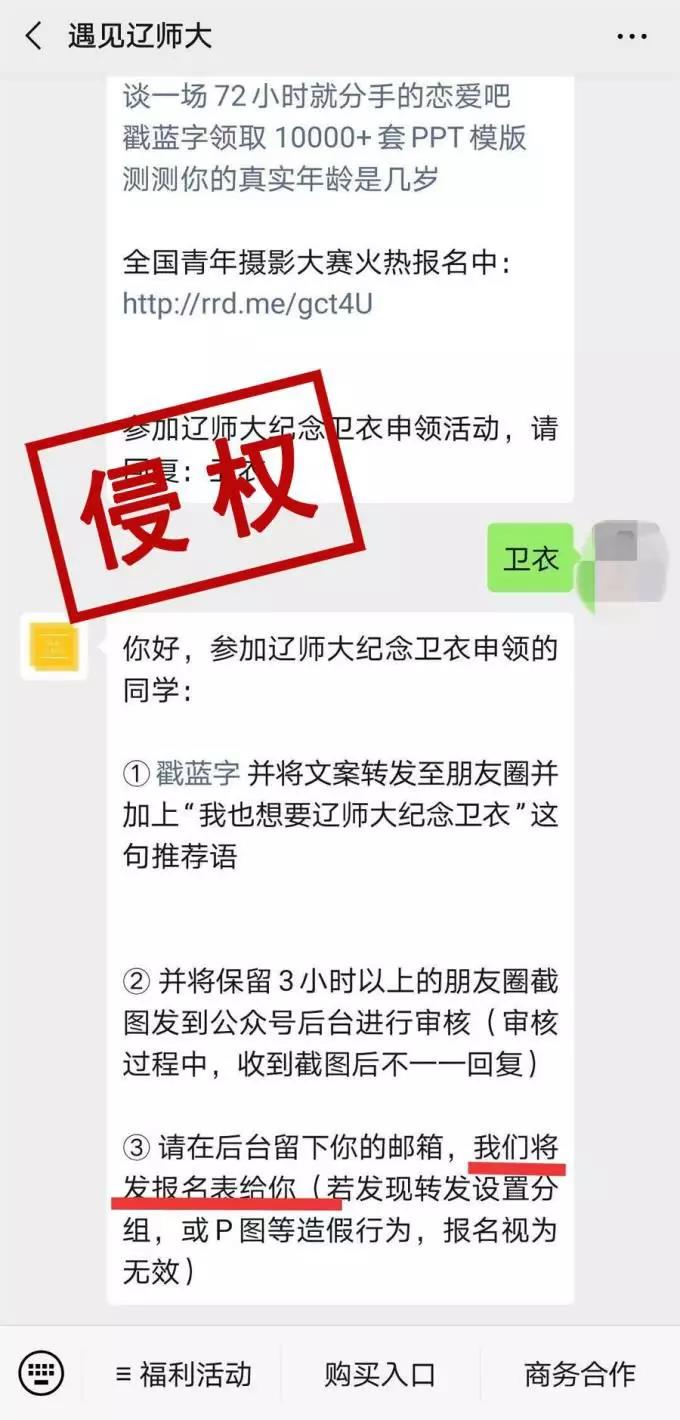Open 购买入口
This screenshot has height=1420, width=680.
379,1374
